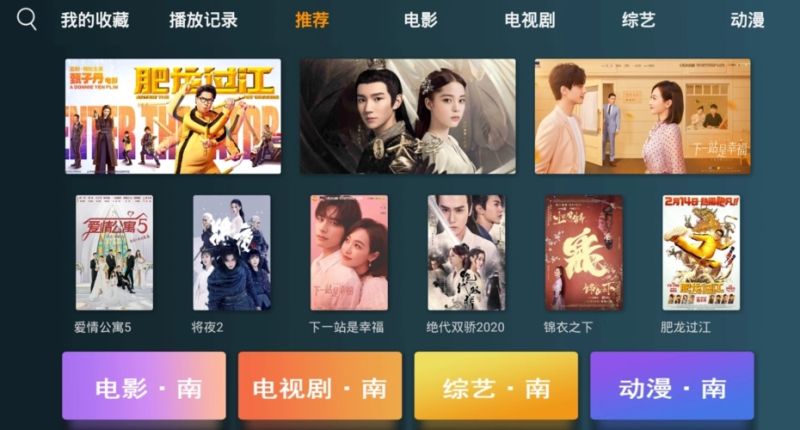Image resolution: width=800 pixels, height=430 pixels.
Task: Open 绝代双骄2020 poster
Action: [466, 252]
